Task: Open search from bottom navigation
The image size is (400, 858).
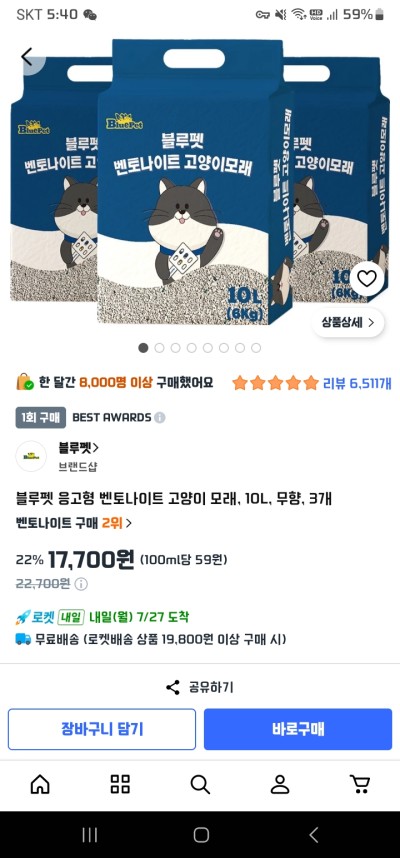Action: [x=200, y=785]
